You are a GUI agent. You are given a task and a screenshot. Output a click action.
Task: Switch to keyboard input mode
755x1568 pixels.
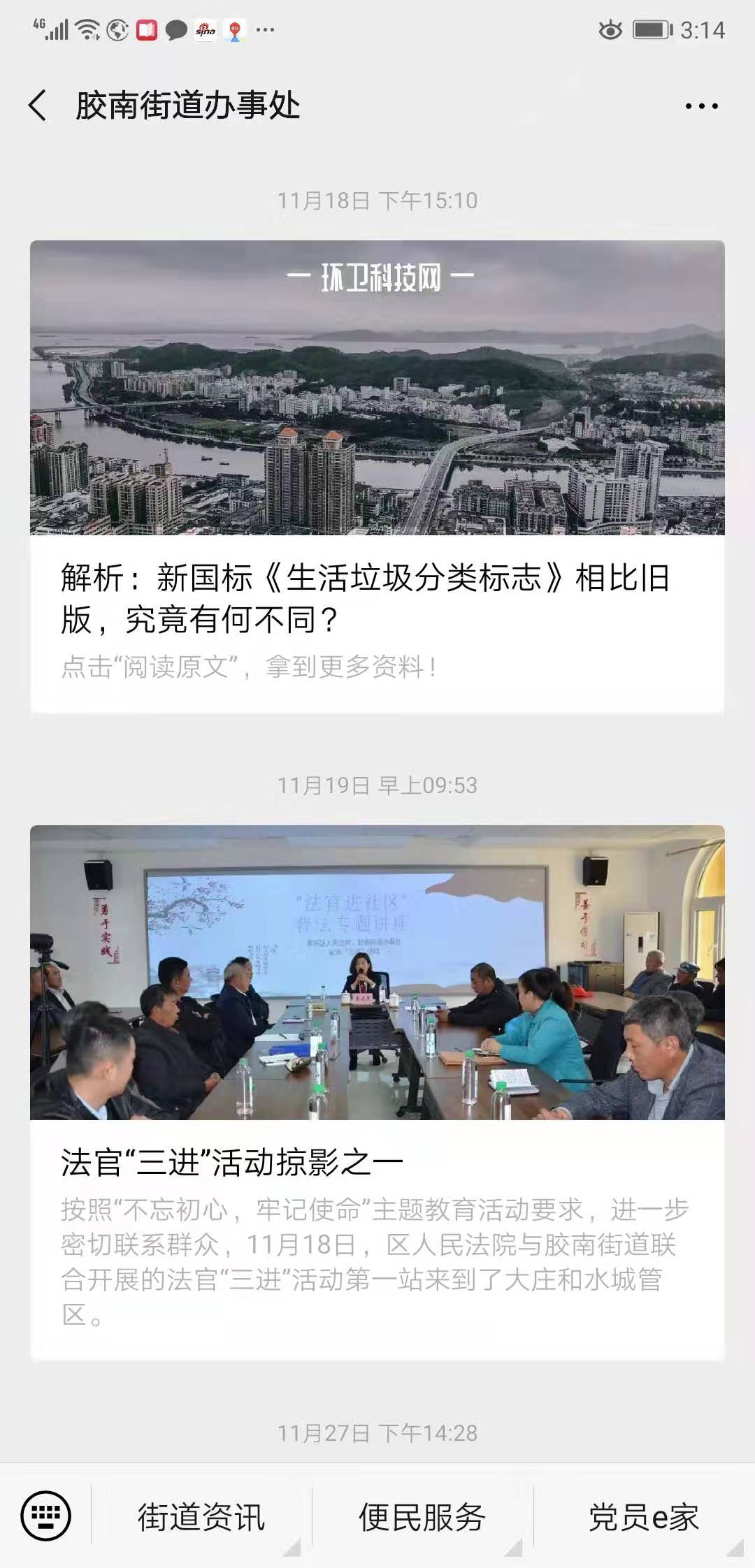(46, 1517)
